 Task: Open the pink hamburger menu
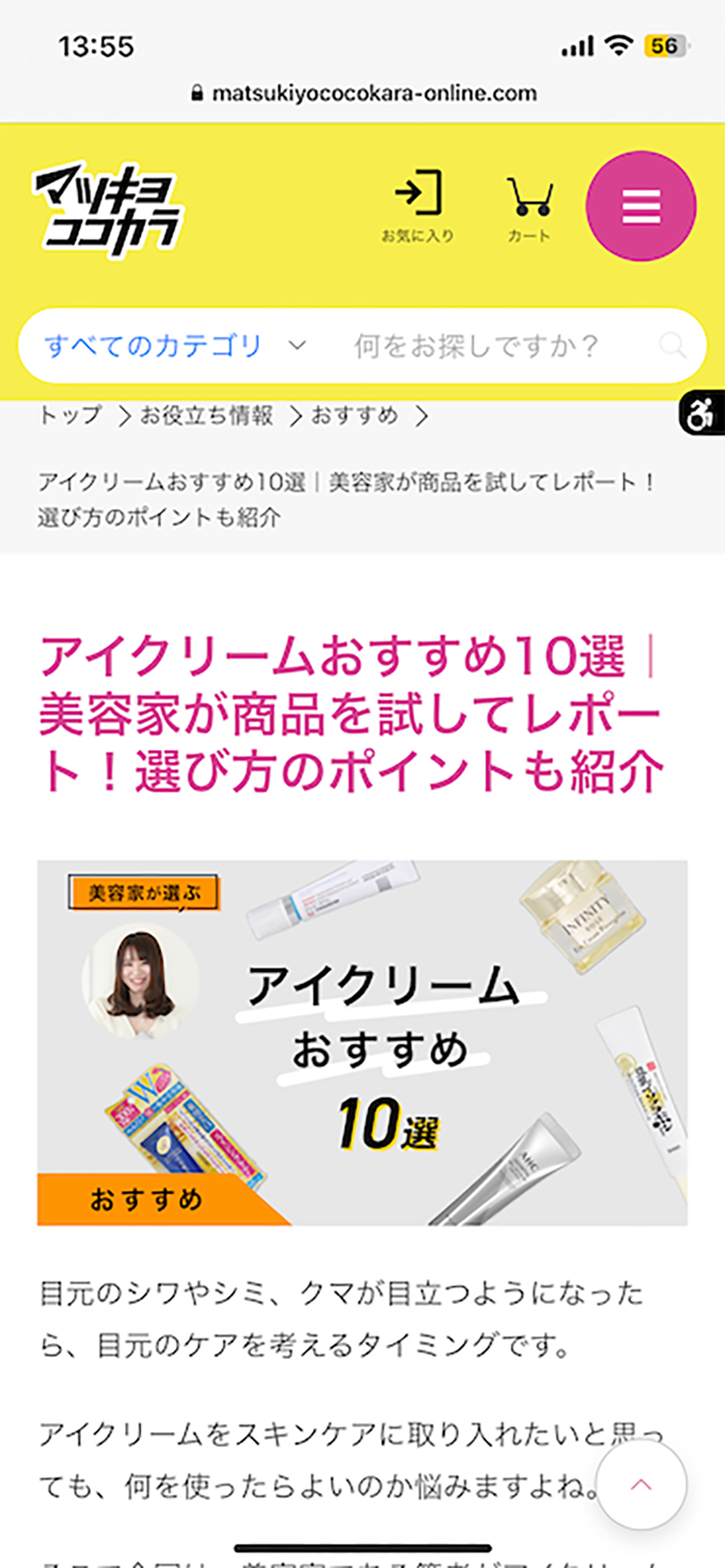641,206
